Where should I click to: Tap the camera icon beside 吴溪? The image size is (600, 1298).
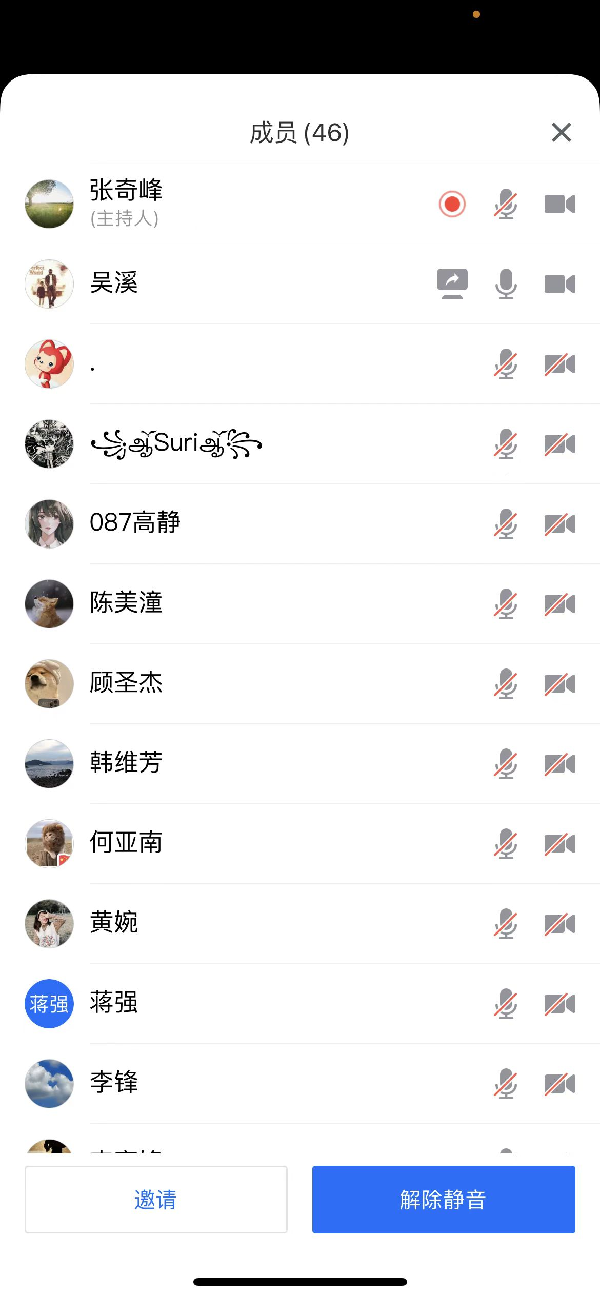coord(560,284)
